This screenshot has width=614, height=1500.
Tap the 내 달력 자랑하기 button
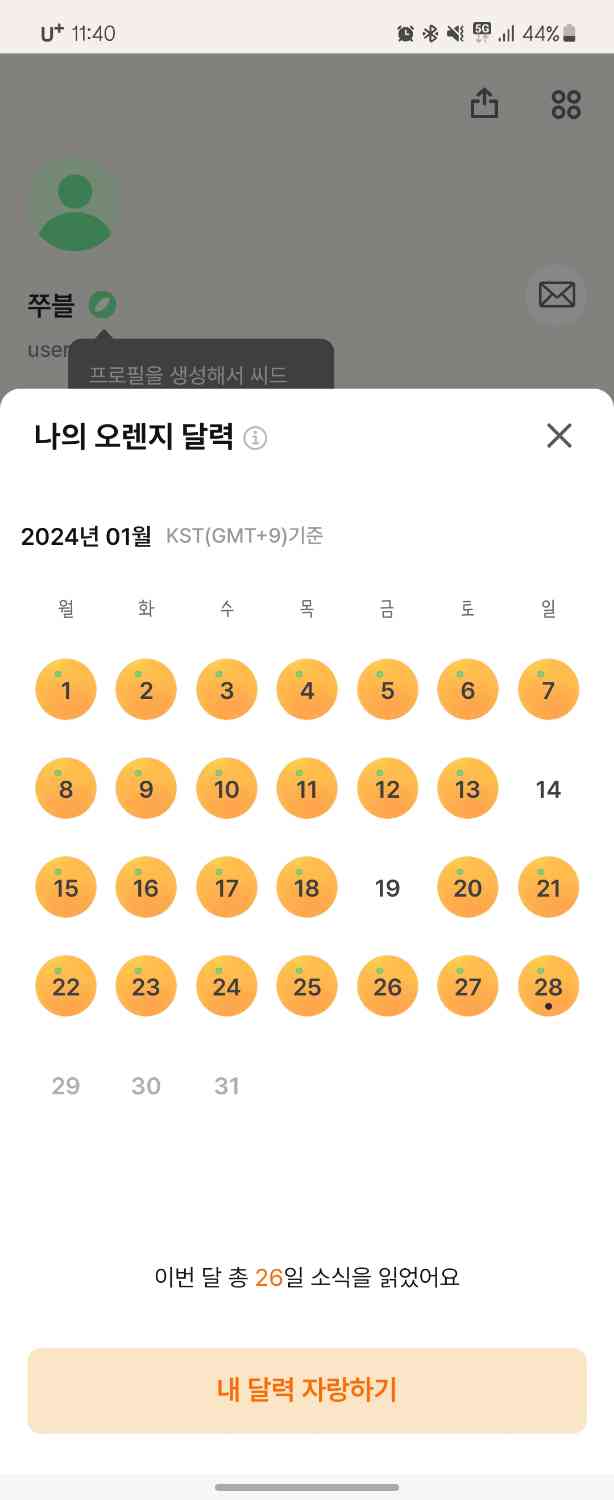pyautogui.click(x=307, y=1390)
